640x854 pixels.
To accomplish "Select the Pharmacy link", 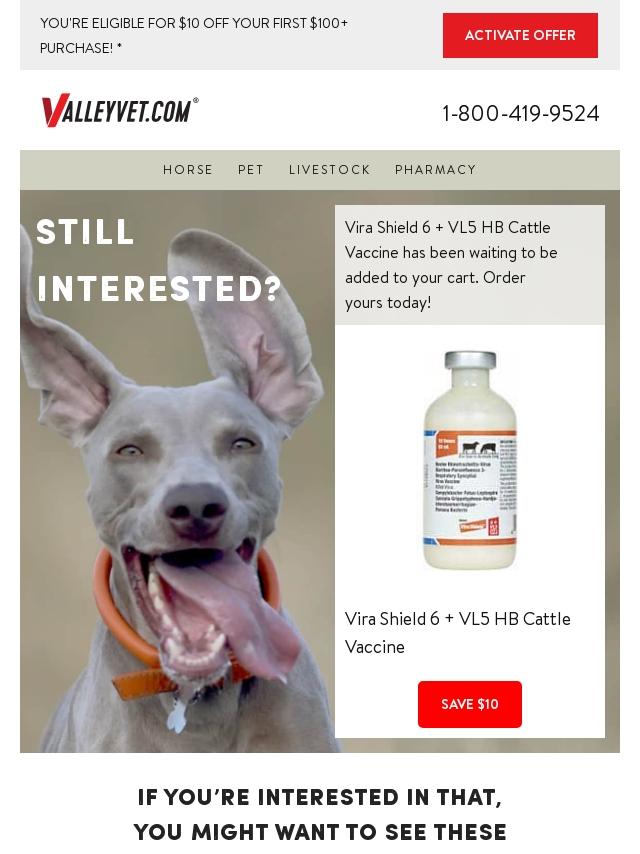I will pos(435,170).
